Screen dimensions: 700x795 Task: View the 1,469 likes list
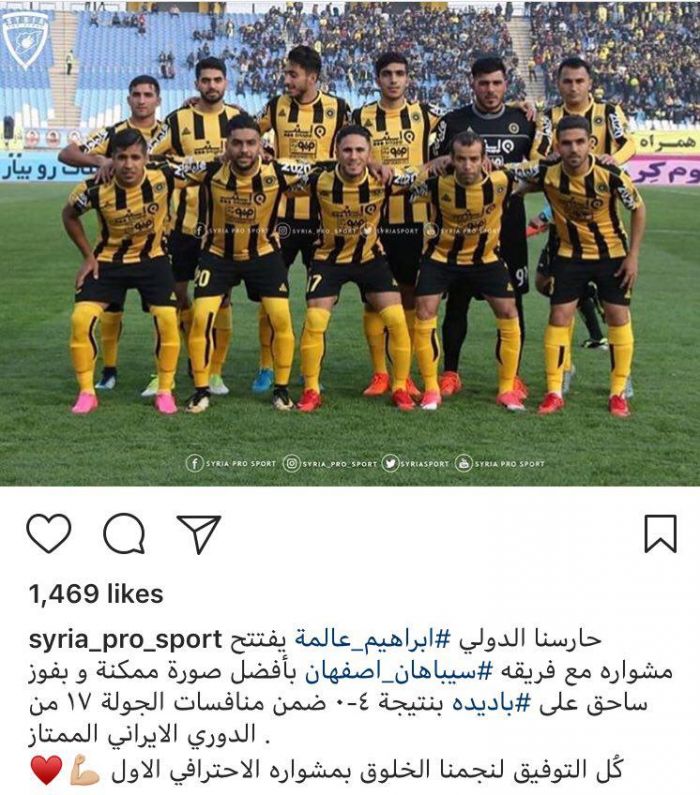click(x=96, y=594)
